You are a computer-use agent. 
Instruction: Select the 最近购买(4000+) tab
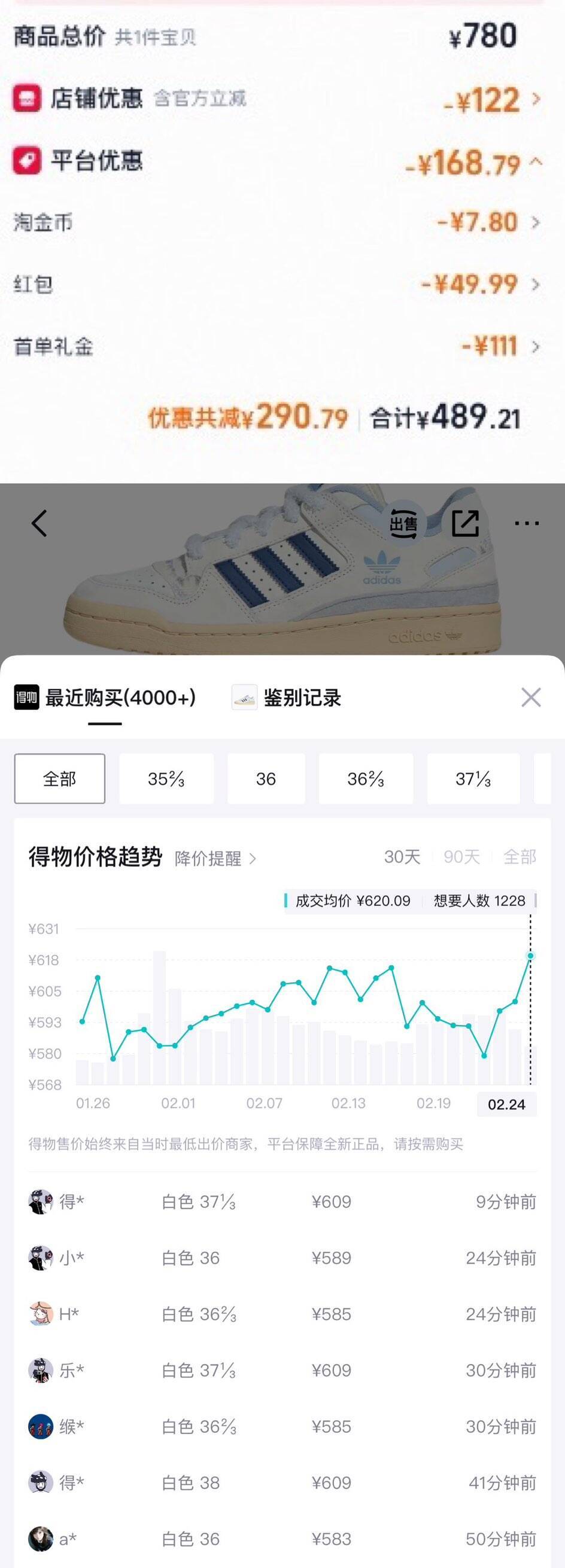pos(105,697)
